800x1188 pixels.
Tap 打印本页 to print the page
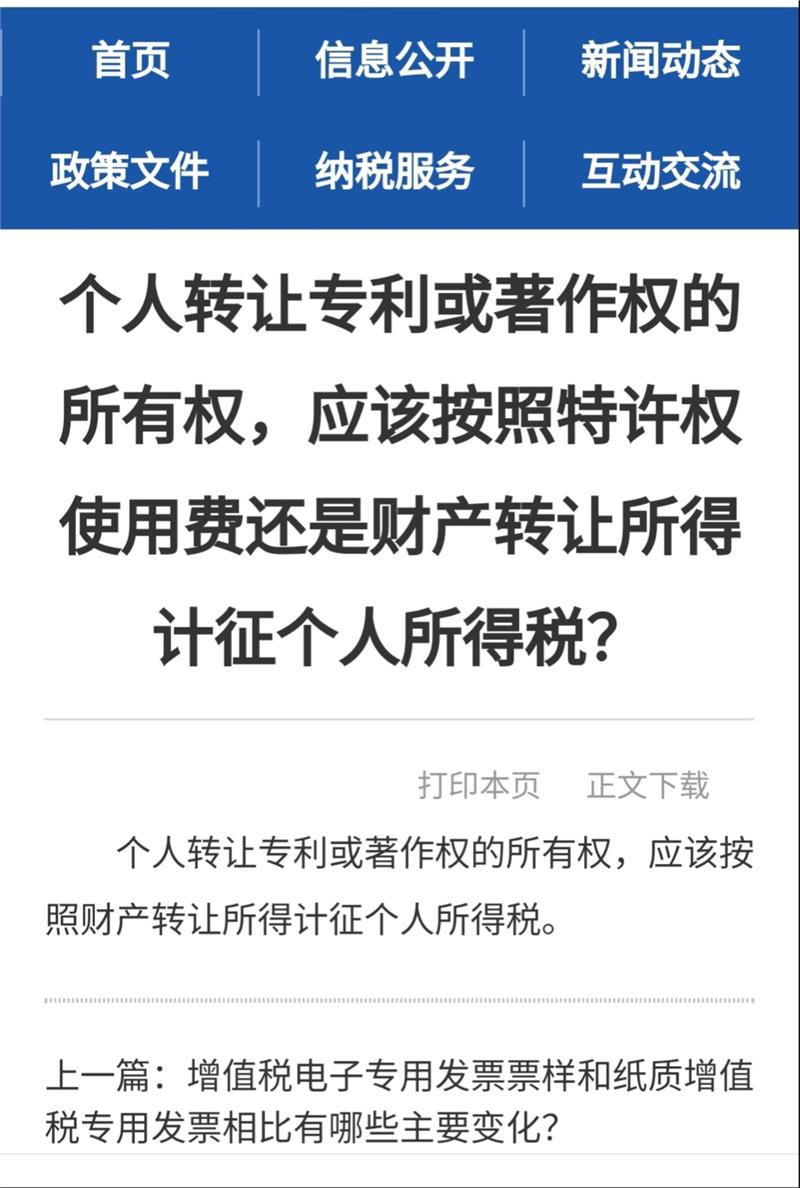pyautogui.click(x=478, y=786)
